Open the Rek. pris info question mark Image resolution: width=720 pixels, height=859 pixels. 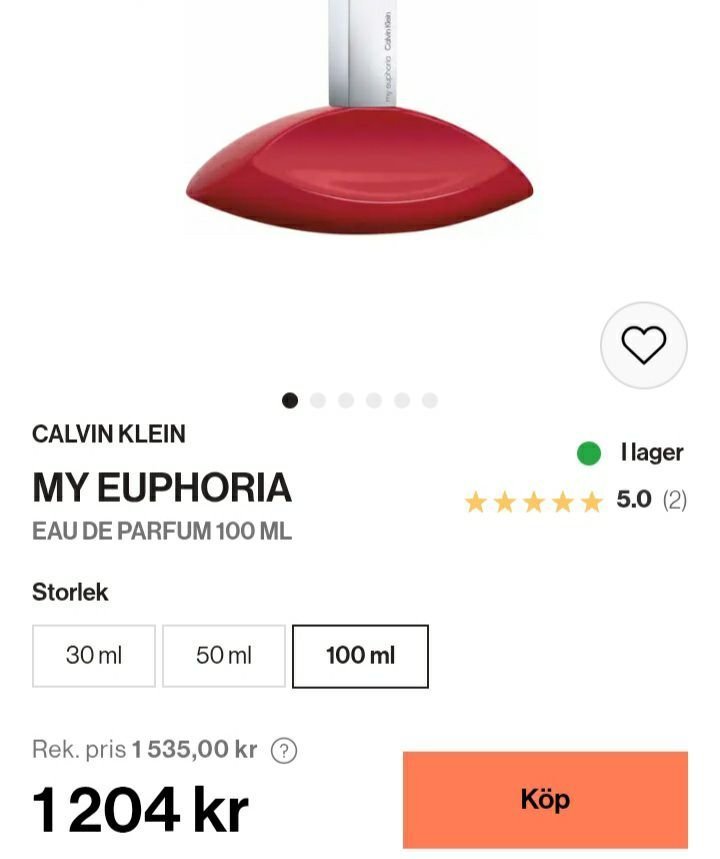point(284,750)
